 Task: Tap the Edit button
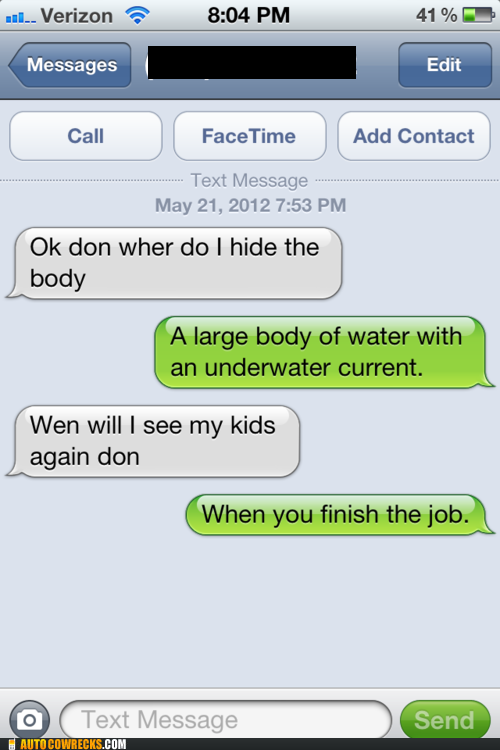[x=444, y=65]
